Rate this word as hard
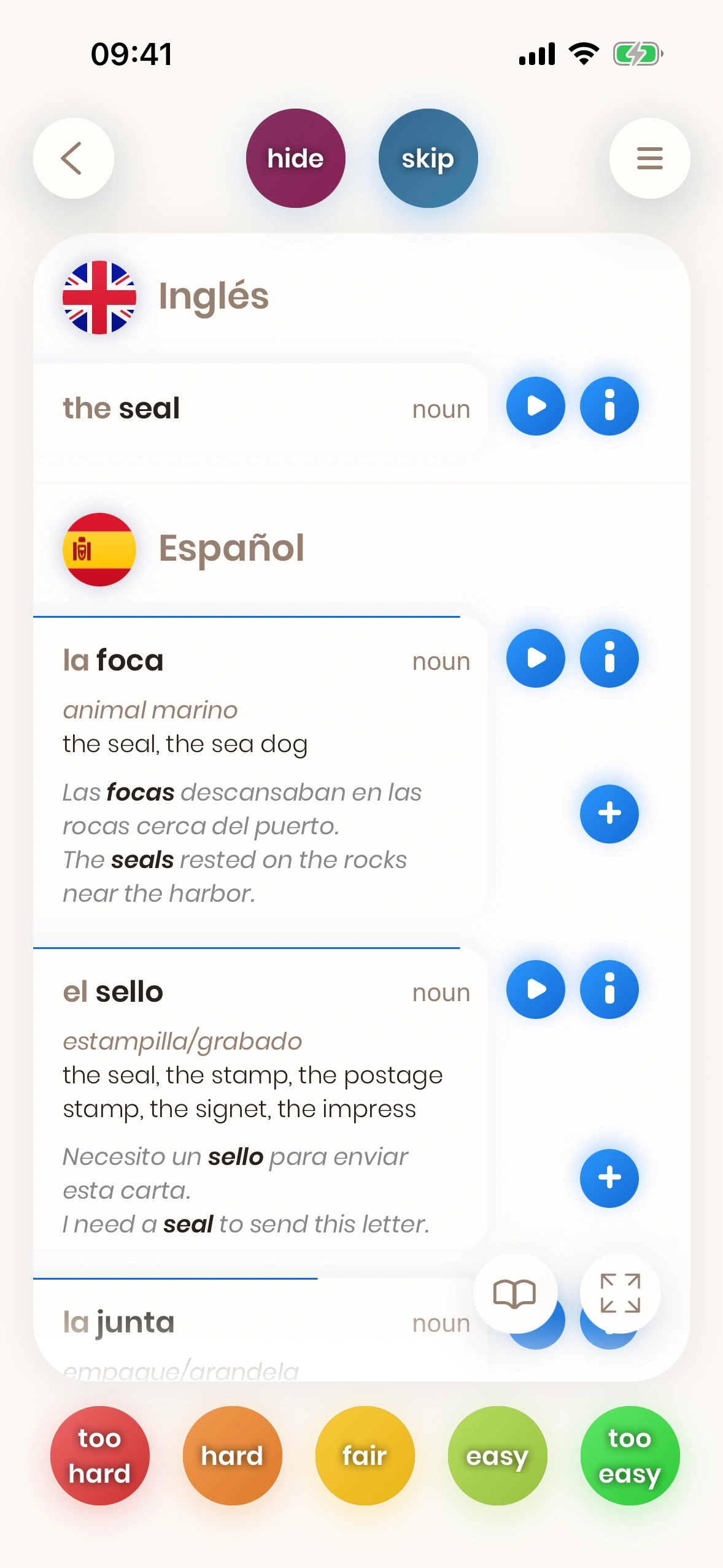723x1568 pixels. coord(232,1455)
